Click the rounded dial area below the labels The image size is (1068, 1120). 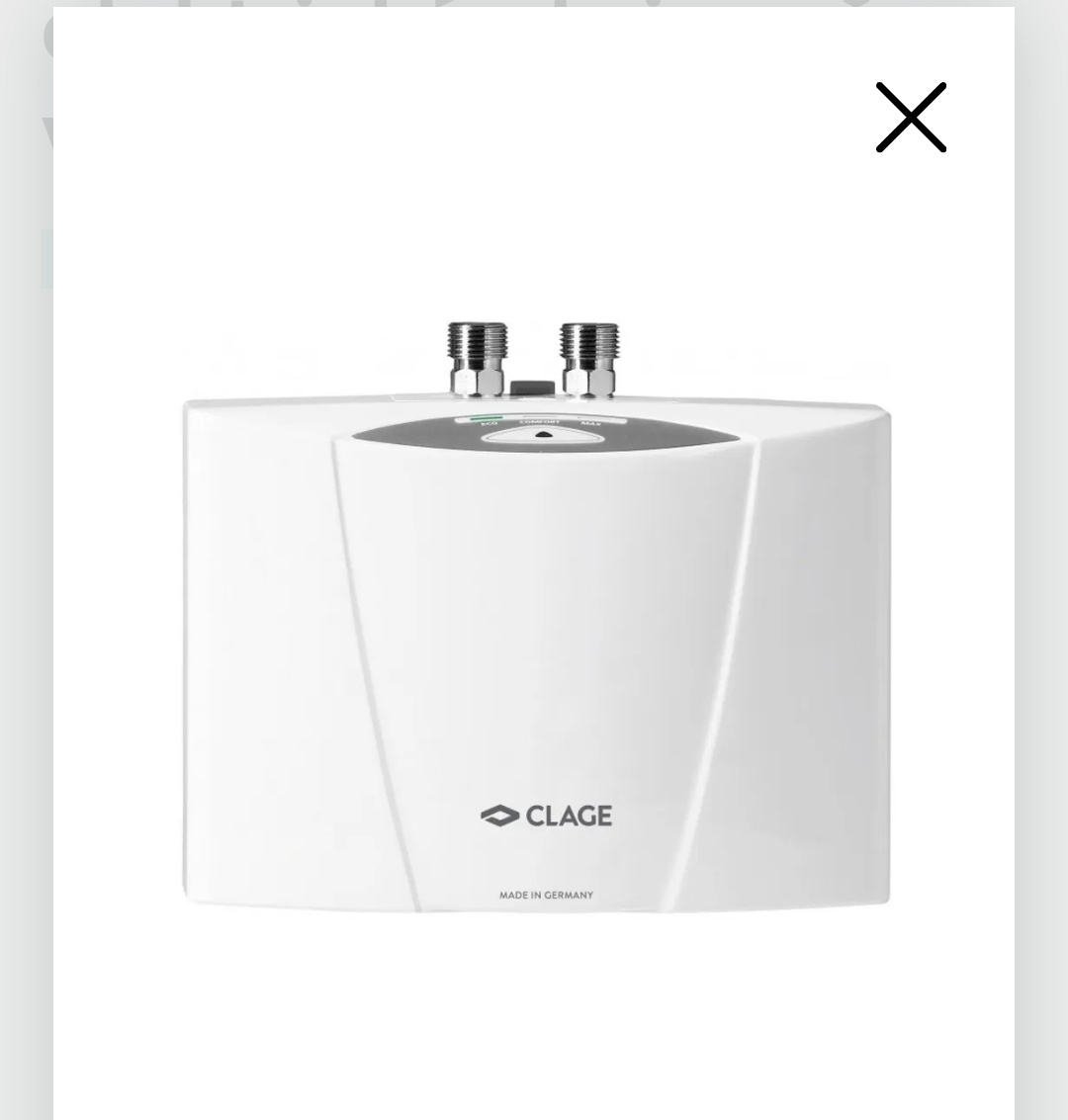(542, 436)
